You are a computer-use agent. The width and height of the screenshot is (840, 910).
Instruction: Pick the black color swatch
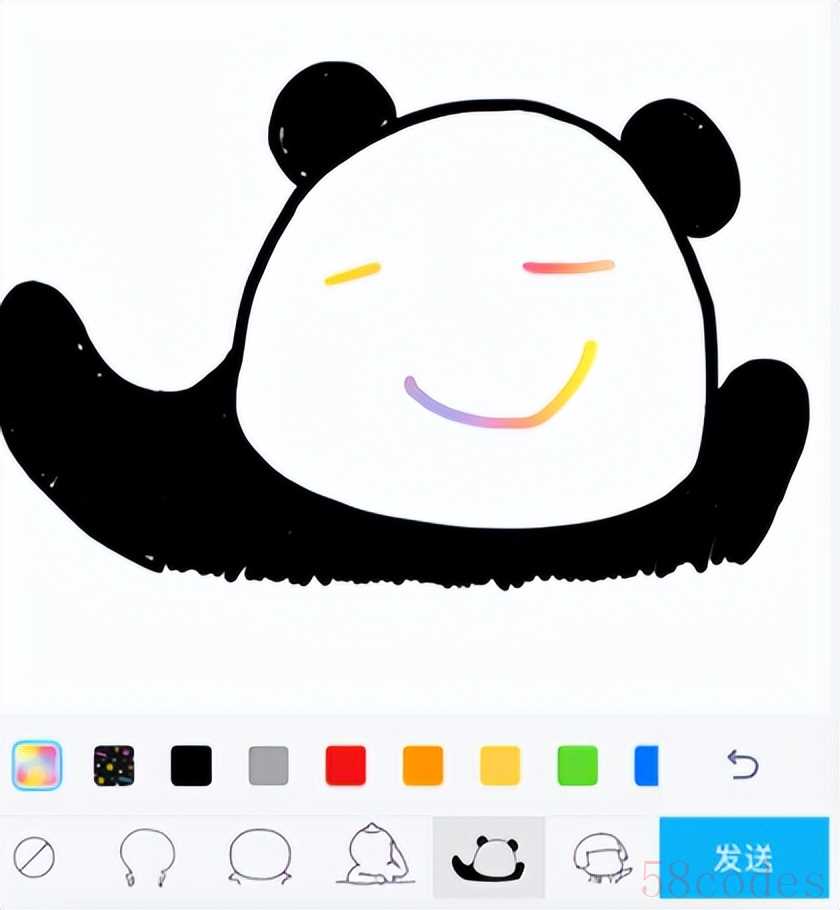pyautogui.click(x=191, y=766)
